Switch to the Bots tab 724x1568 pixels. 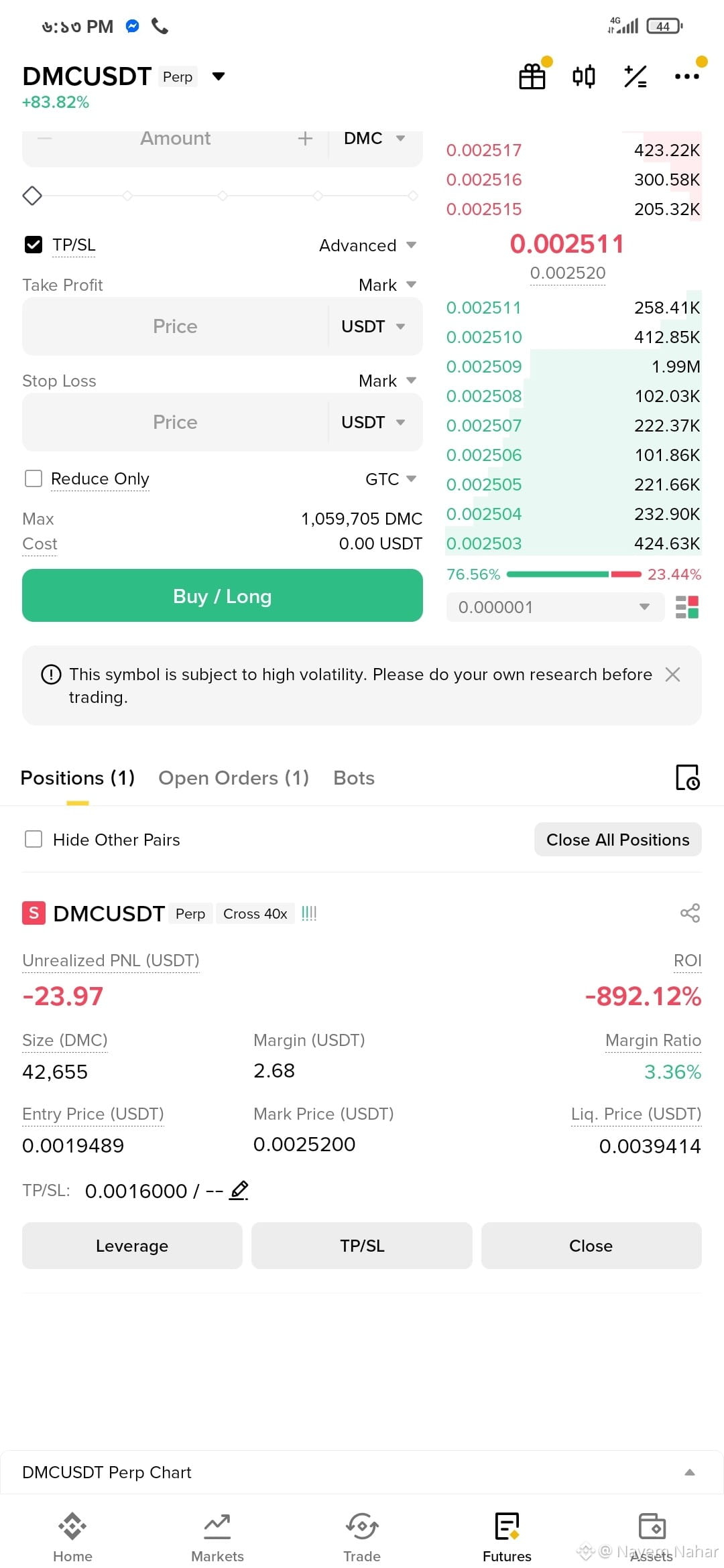click(354, 778)
